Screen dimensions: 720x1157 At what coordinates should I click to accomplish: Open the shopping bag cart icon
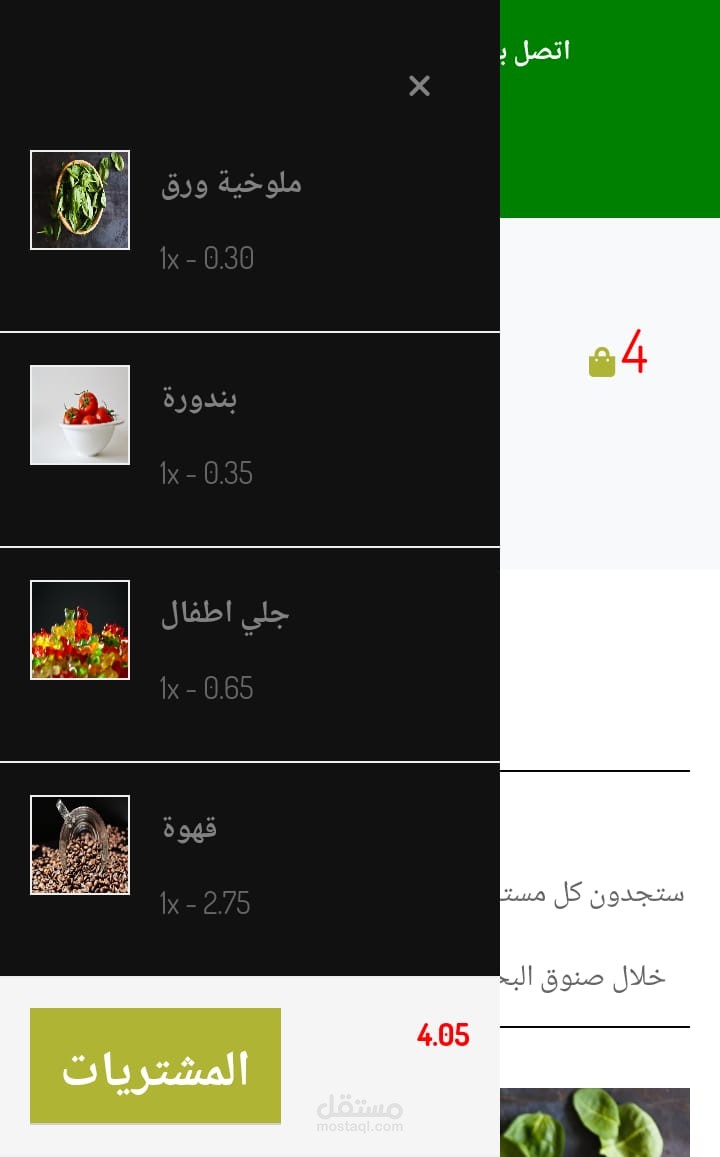(x=602, y=361)
